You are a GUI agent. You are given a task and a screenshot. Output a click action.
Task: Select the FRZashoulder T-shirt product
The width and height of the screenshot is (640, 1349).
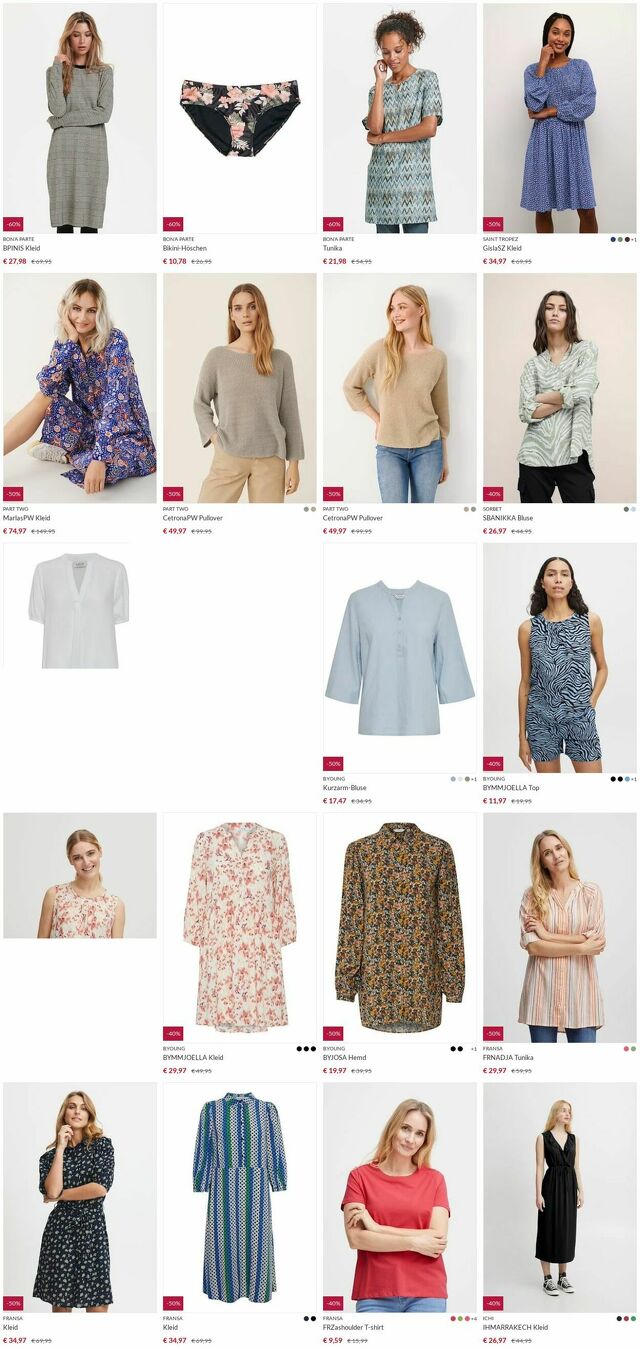pos(400,1198)
